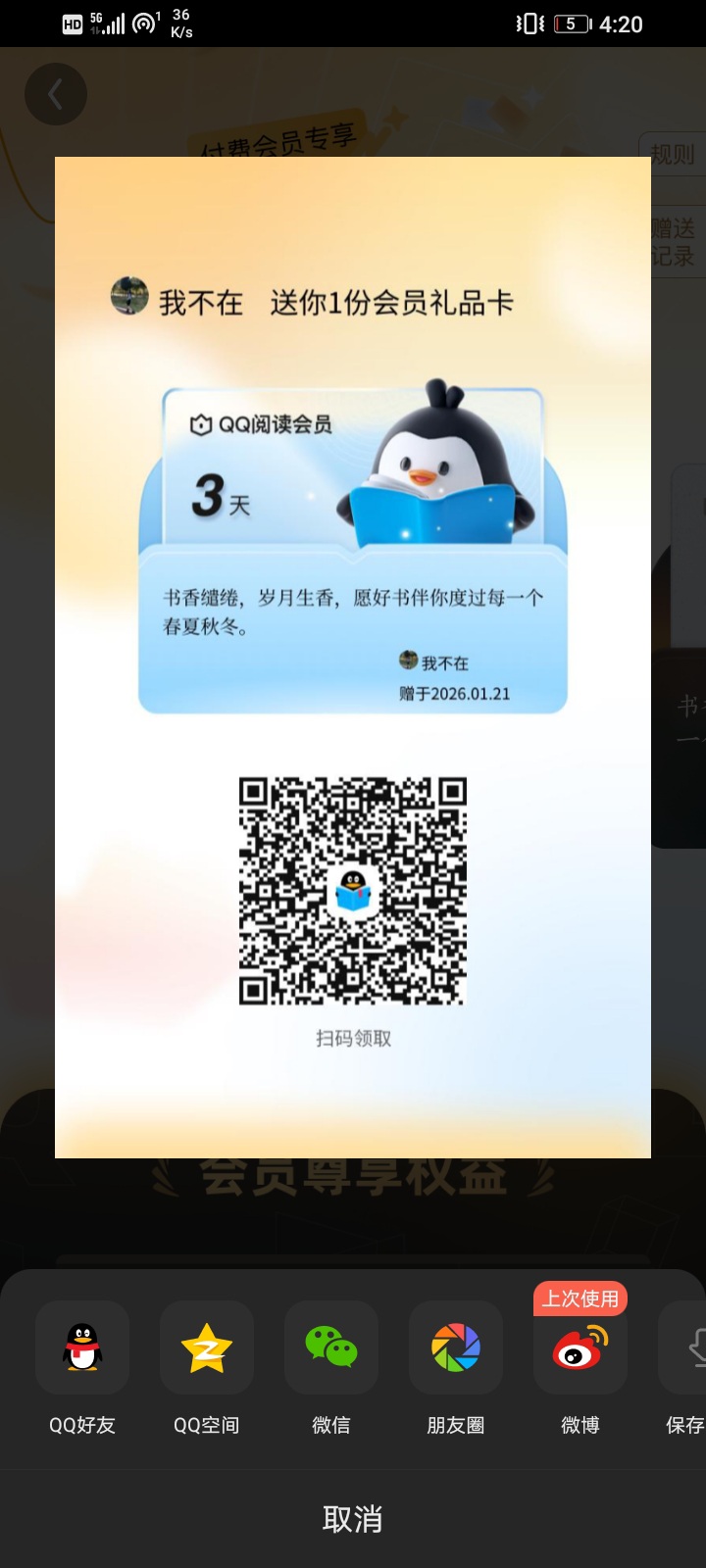This screenshot has width=706, height=1568.
Task: Post to 朋友圈
Action: [456, 1348]
